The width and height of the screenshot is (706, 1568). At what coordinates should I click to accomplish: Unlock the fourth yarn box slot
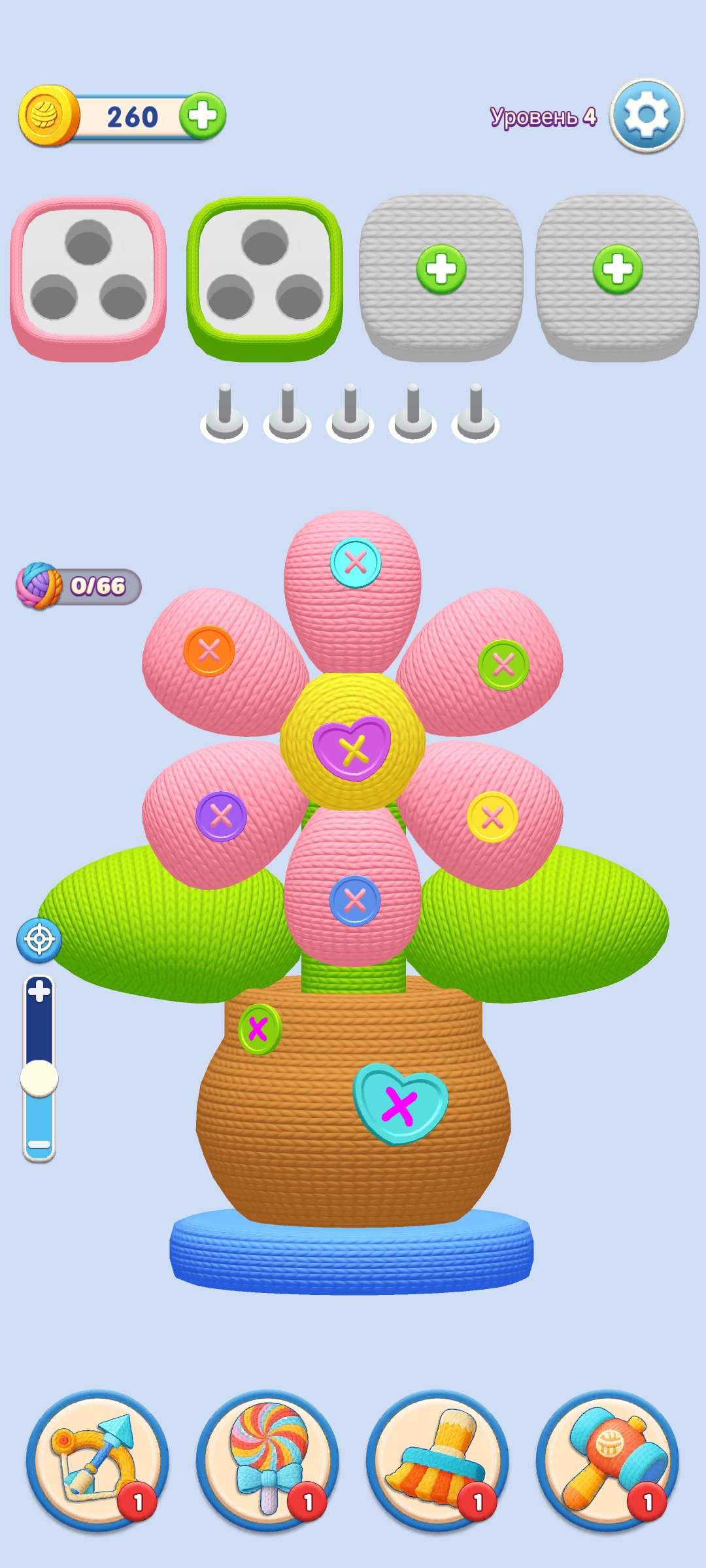(617, 269)
